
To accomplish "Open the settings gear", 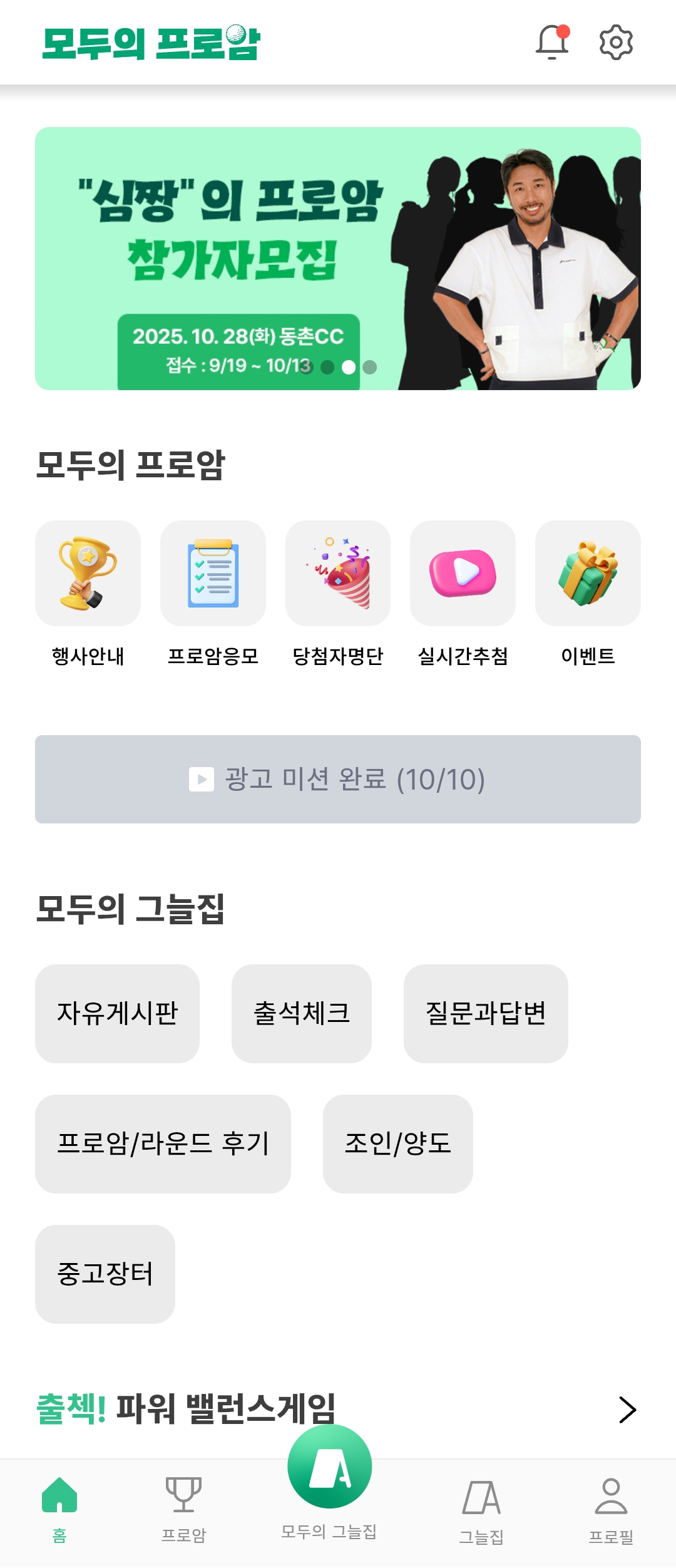I will (616, 43).
